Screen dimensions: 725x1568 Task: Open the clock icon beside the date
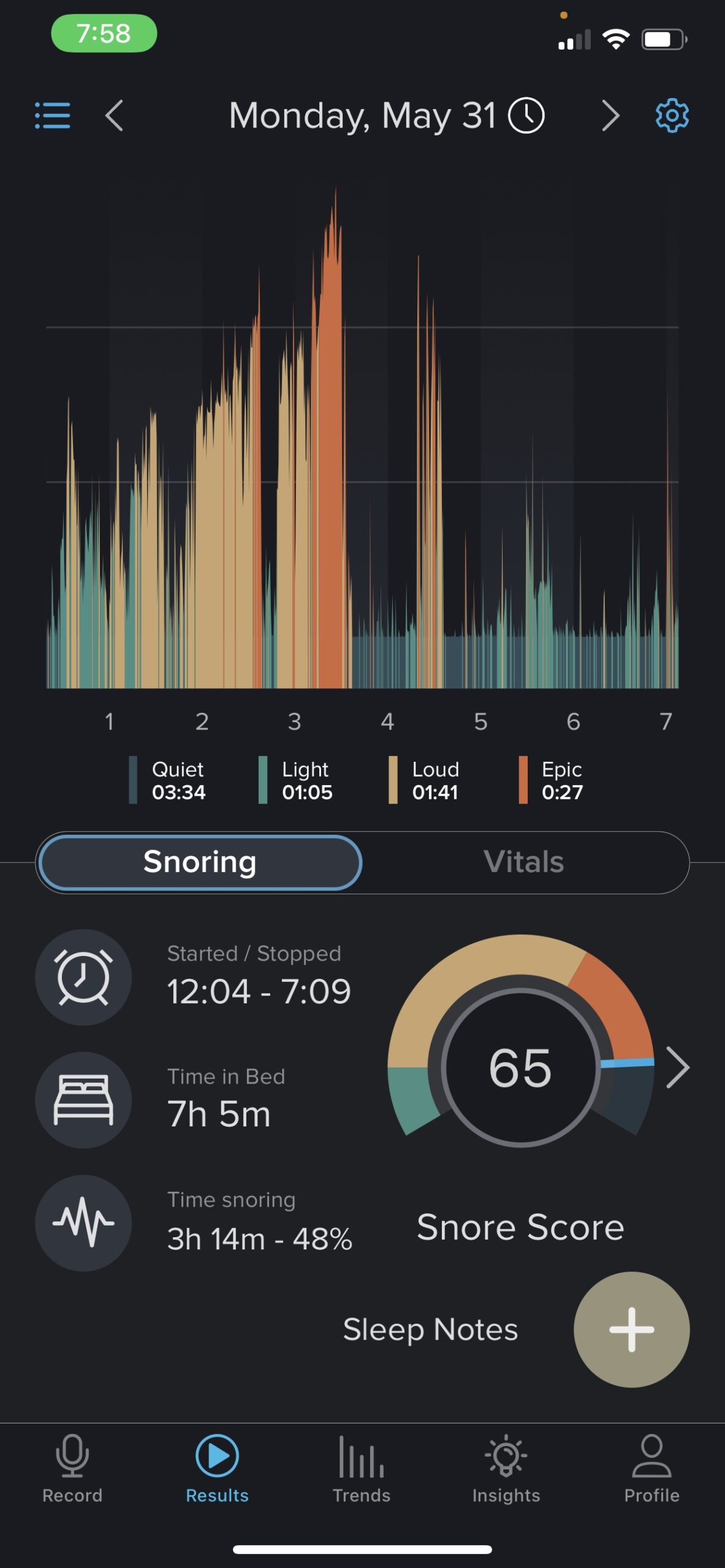click(526, 116)
